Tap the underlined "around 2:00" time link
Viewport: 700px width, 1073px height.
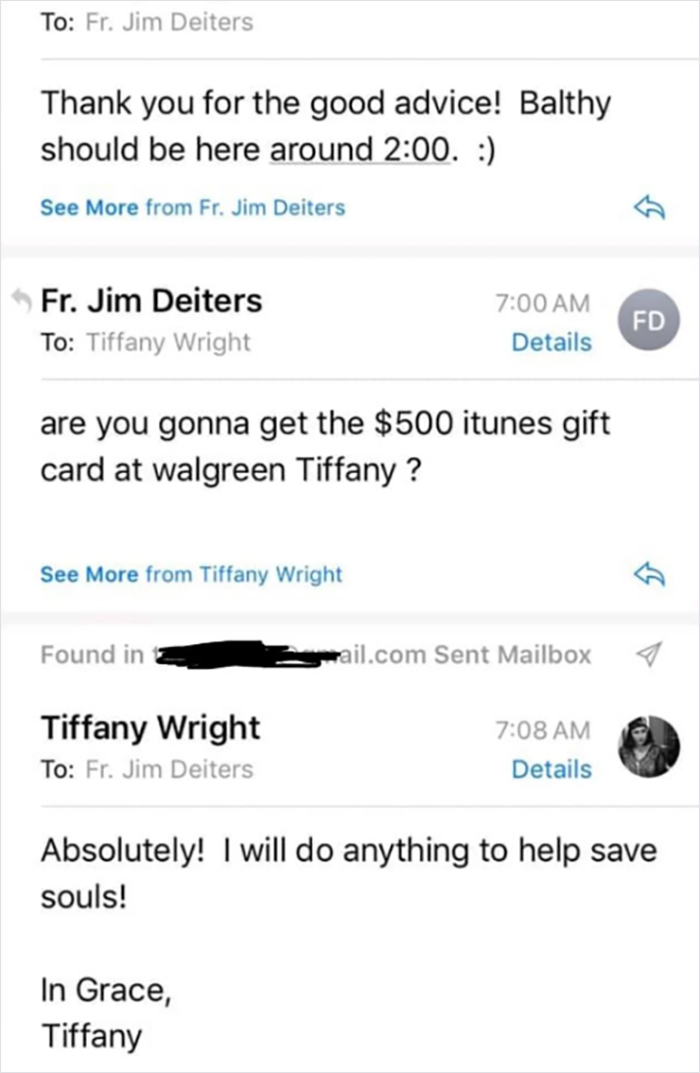357,150
